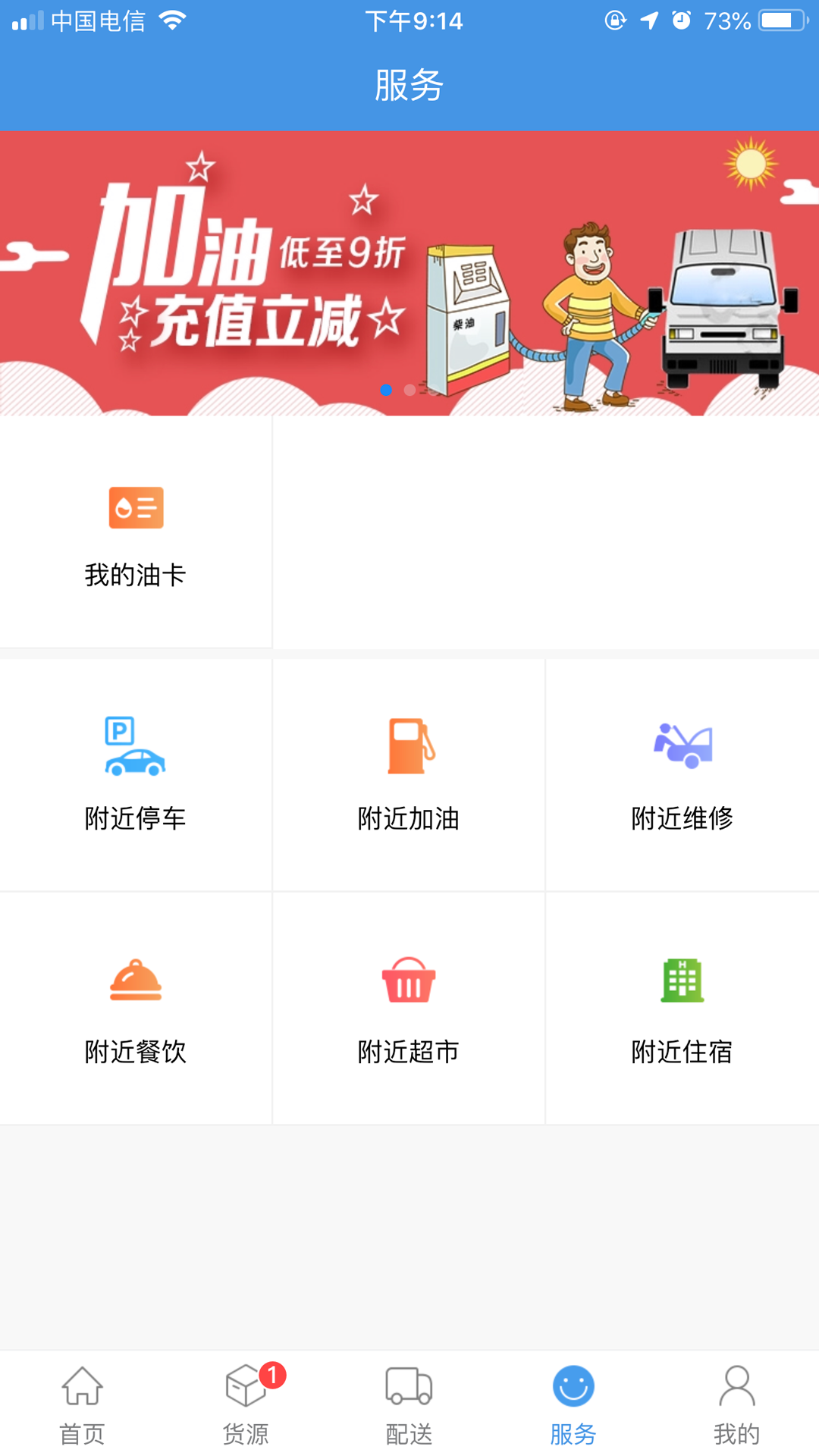Switch to the 配送 delivery tab
Viewport: 819px width, 1456px height.
tap(409, 1404)
